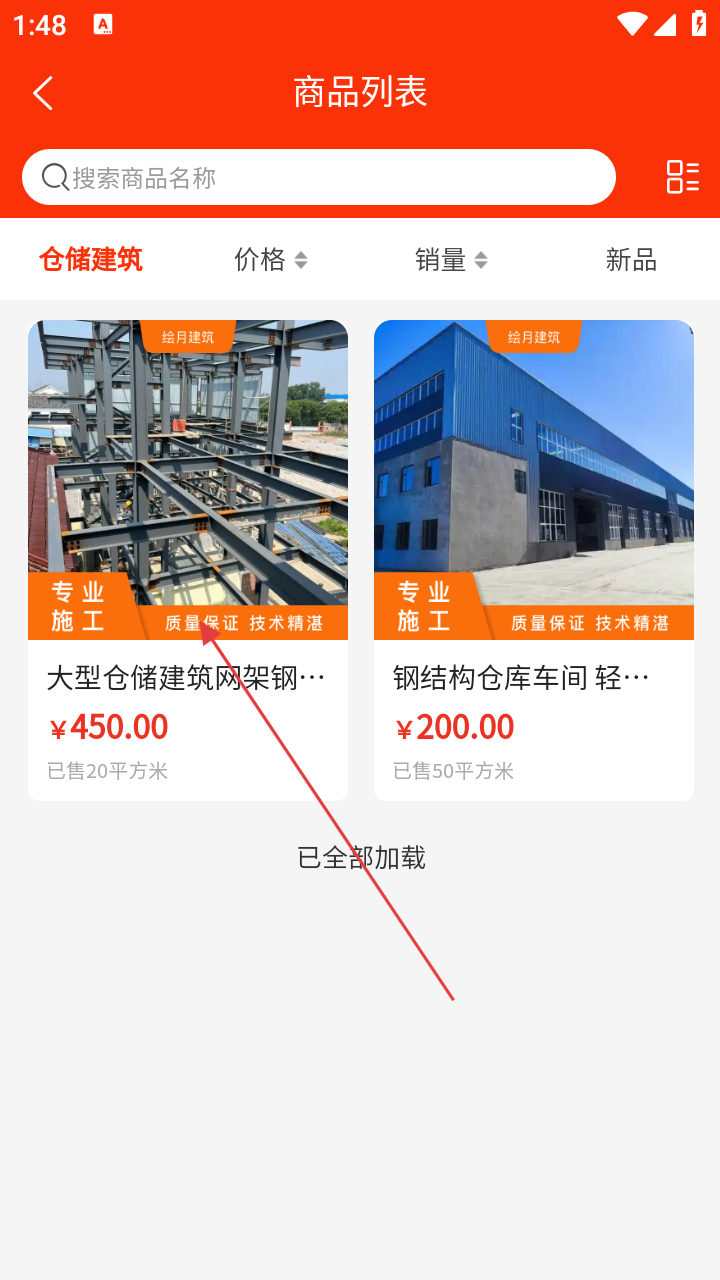The height and width of the screenshot is (1280, 720).
Task: Sort products by 销量
Action: click(451, 260)
